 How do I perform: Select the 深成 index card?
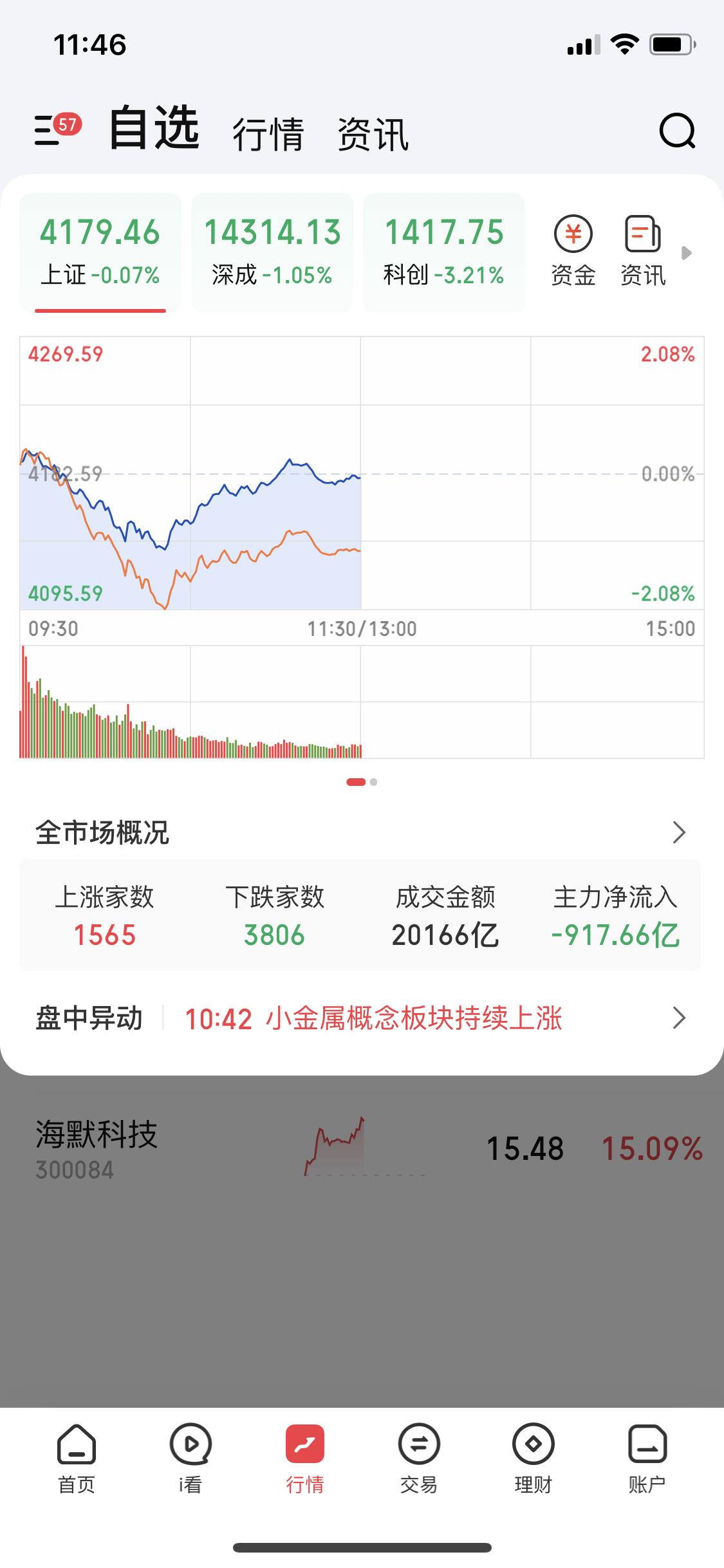pos(272,252)
